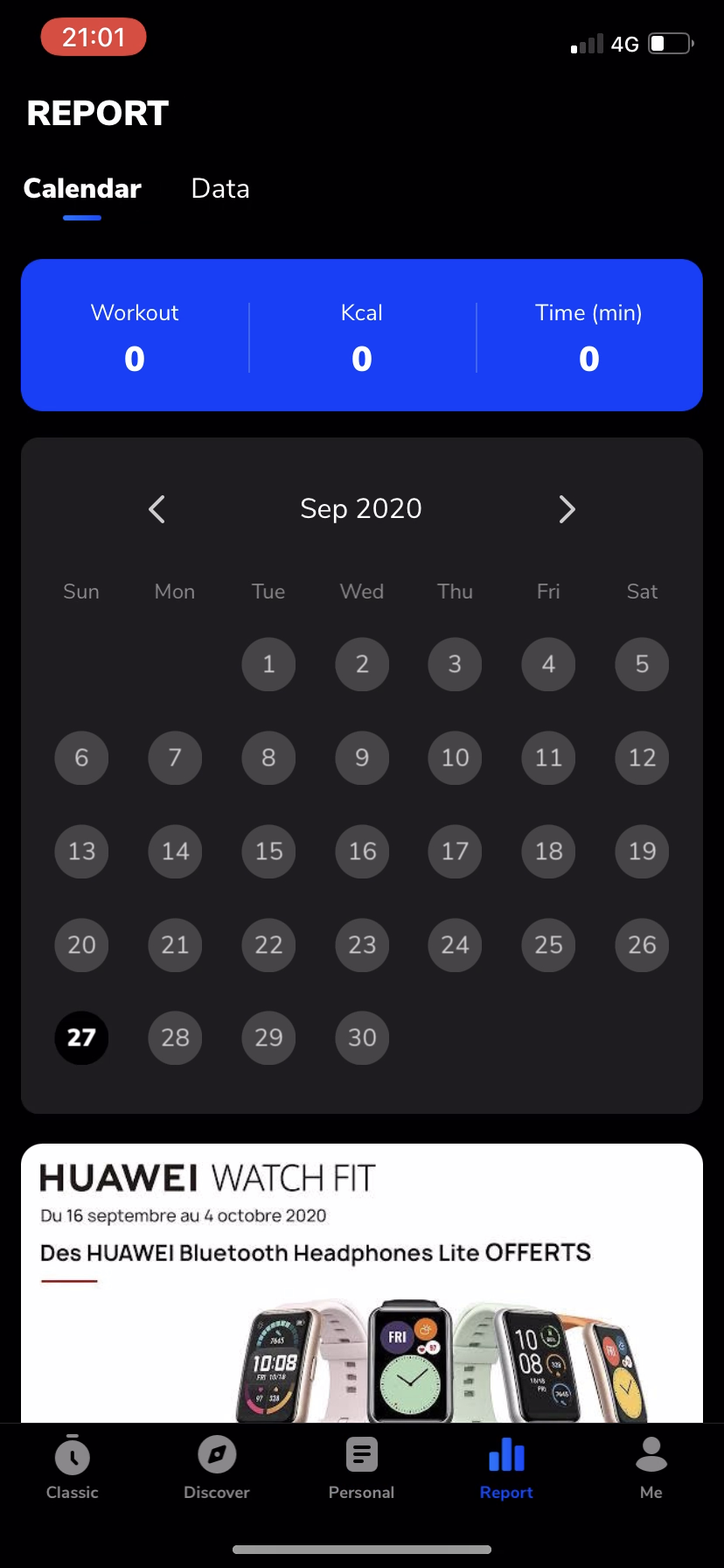Tap the Report bar chart icon
724x1568 pixels.
(506, 1455)
